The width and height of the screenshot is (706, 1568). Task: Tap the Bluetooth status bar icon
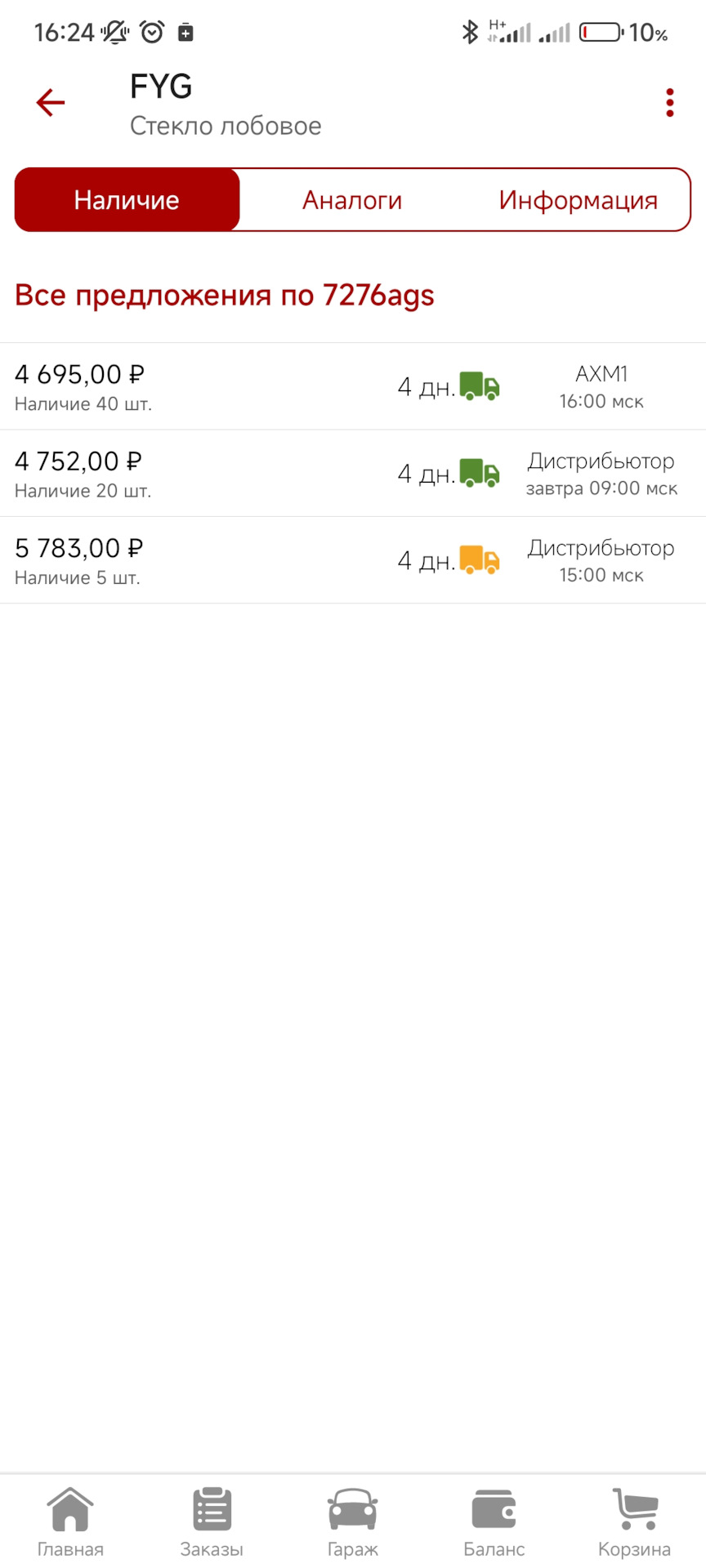click(470, 32)
